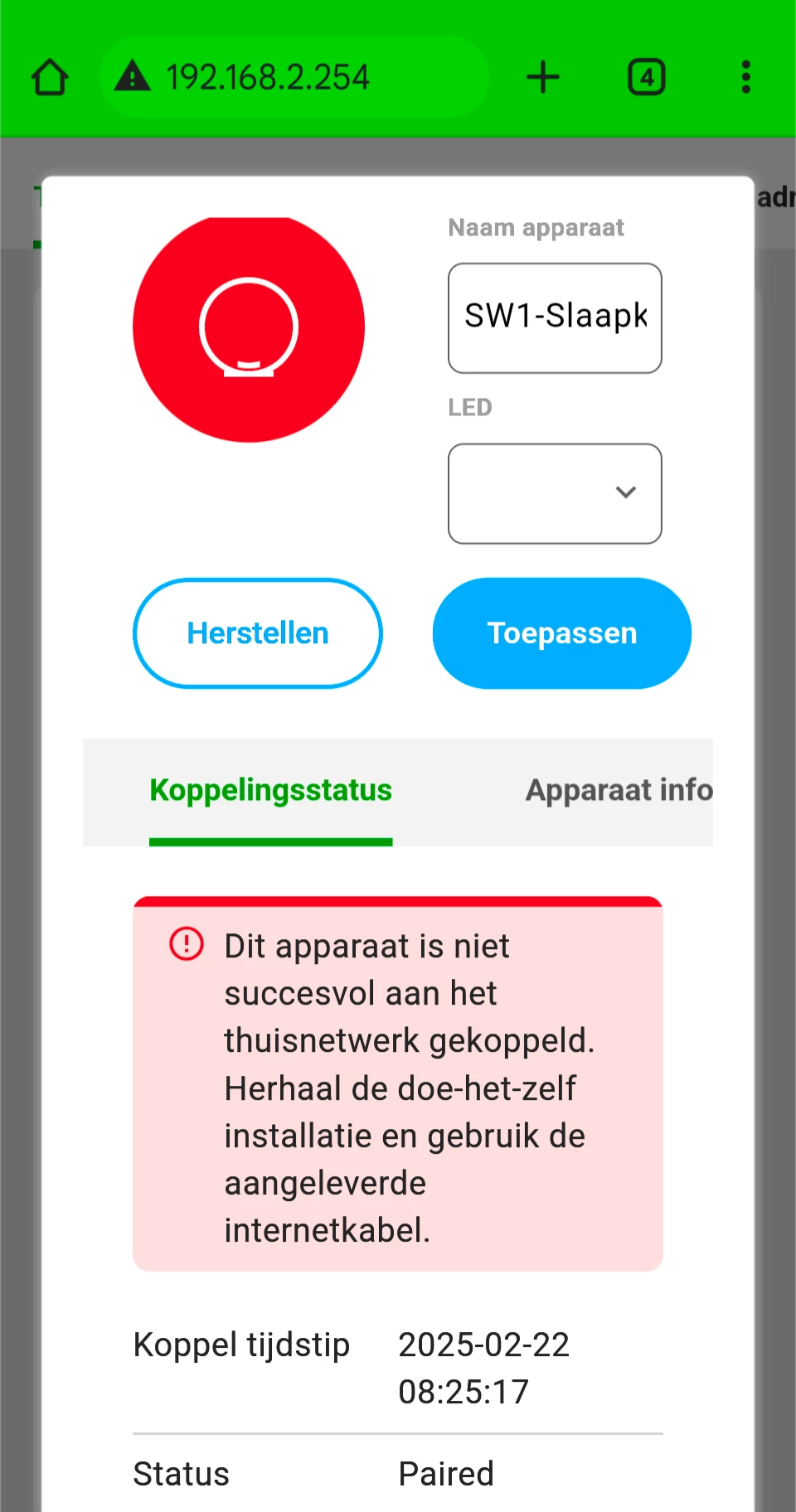The height and width of the screenshot is (1512, 796).
Task: Go to the browser home page
Action: pyautogui.click(x=50, y=77)
